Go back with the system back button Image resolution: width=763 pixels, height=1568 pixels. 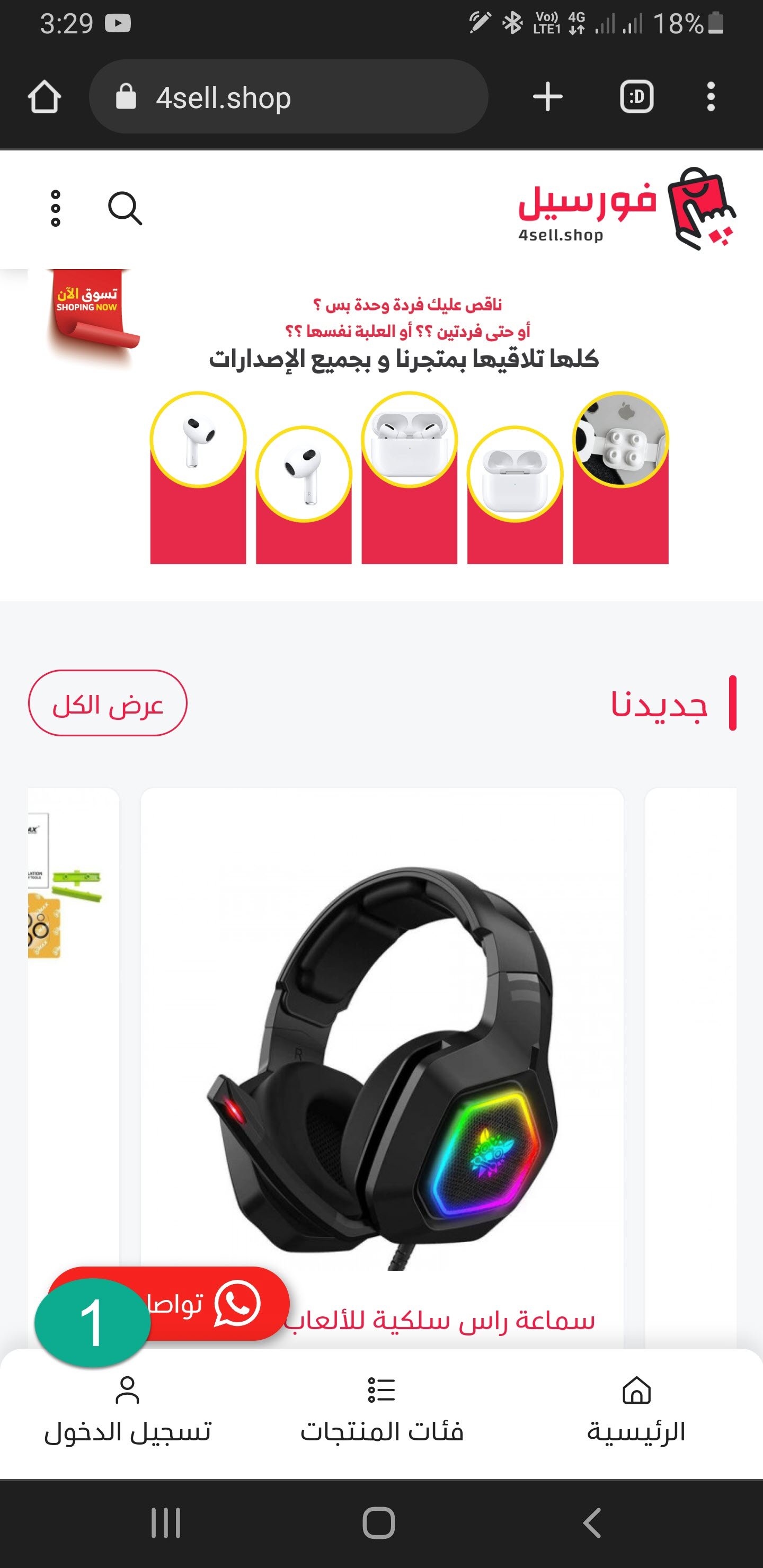pos(592,1524)
